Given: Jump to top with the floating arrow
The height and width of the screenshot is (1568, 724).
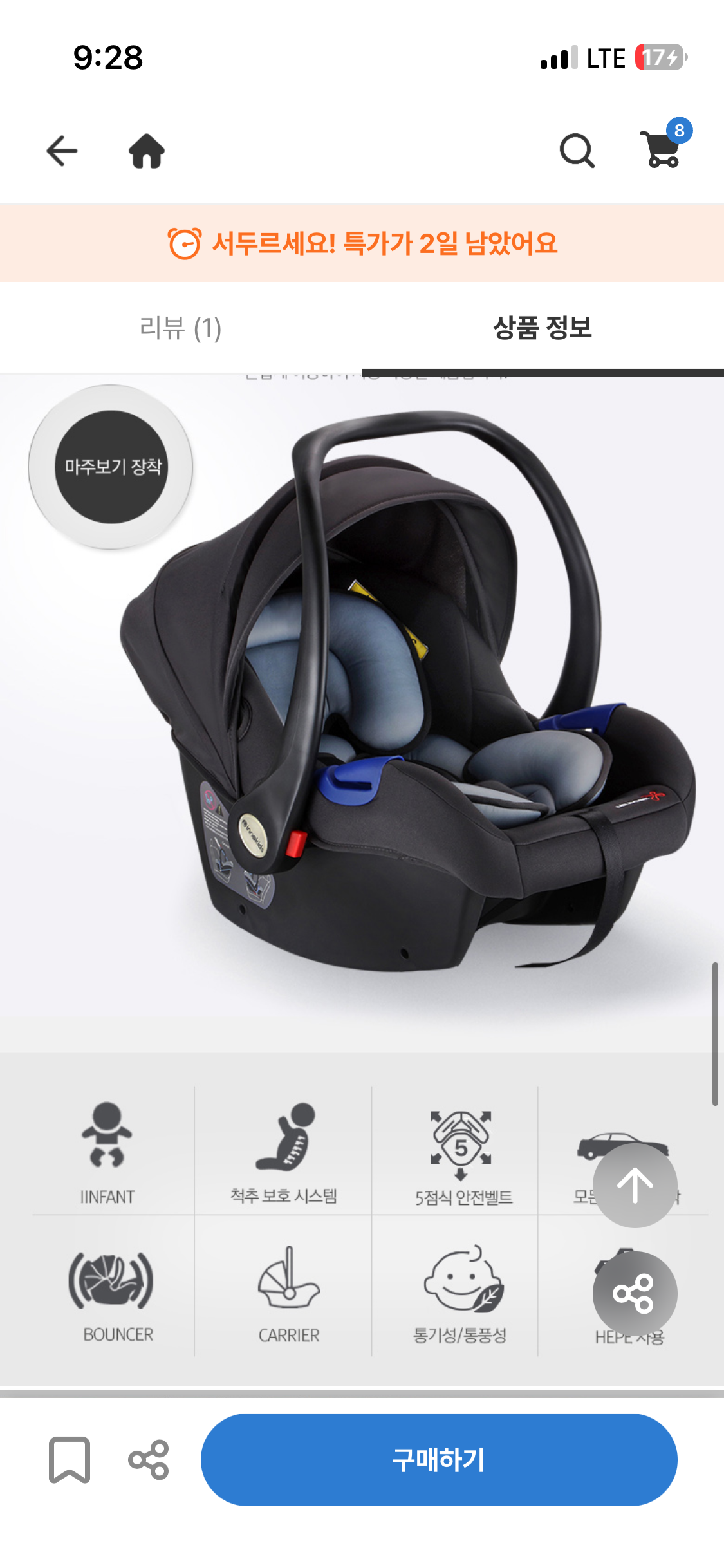Looking at the screenshot, I should click(635, 1185).
